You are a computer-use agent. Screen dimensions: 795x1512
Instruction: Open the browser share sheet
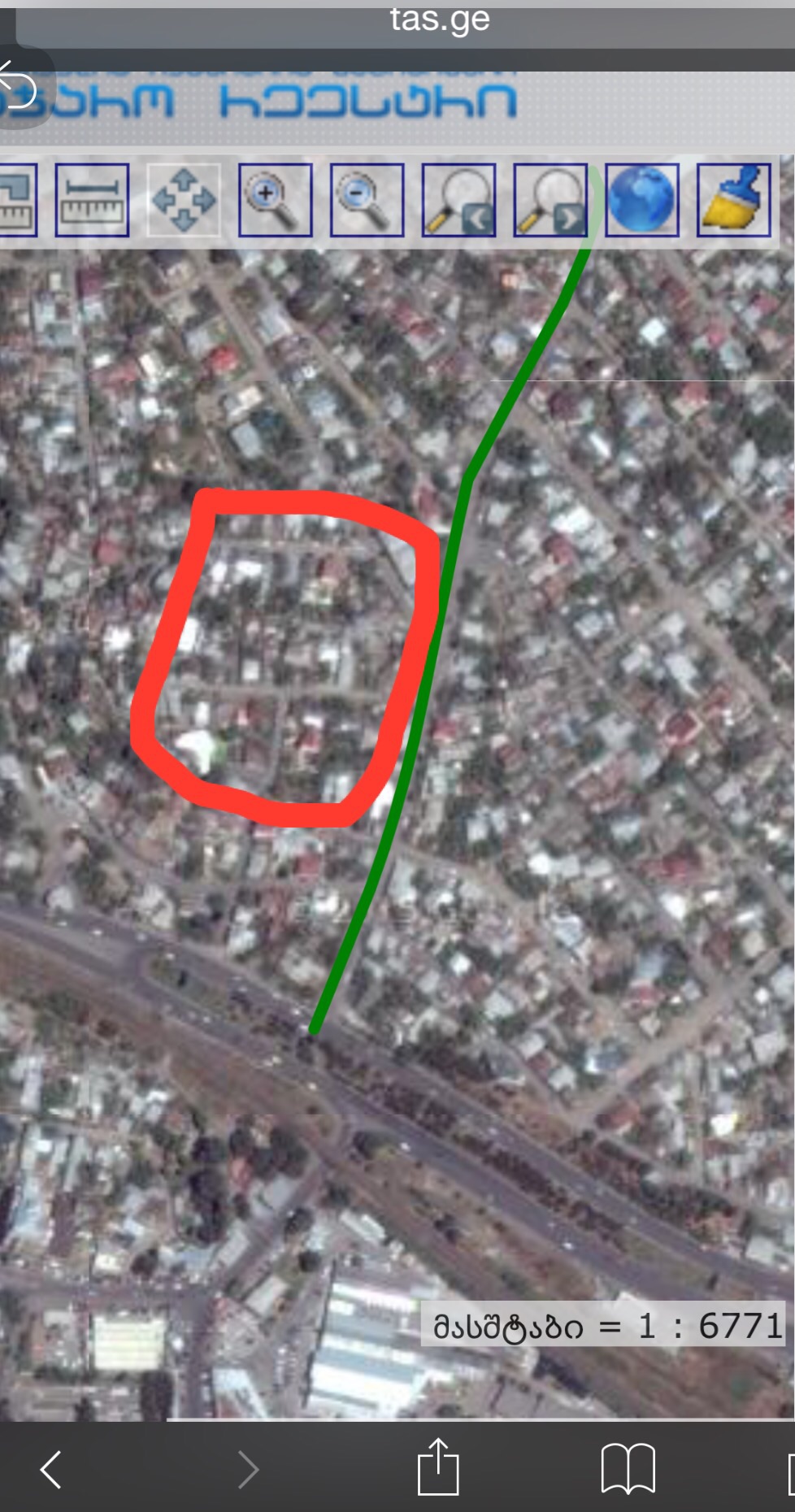click(x=438, y=1467)
